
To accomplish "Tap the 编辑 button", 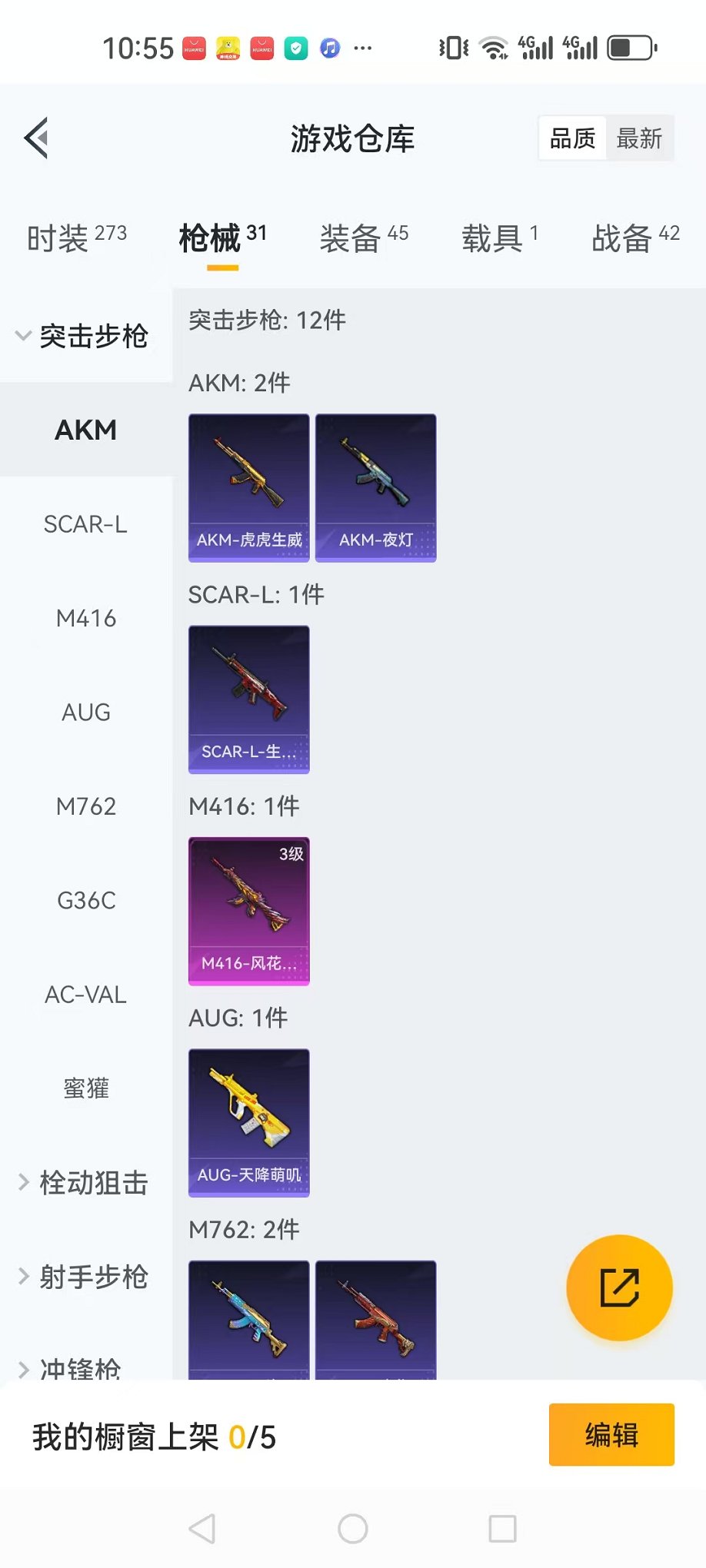I will [x=611, y=1434].
